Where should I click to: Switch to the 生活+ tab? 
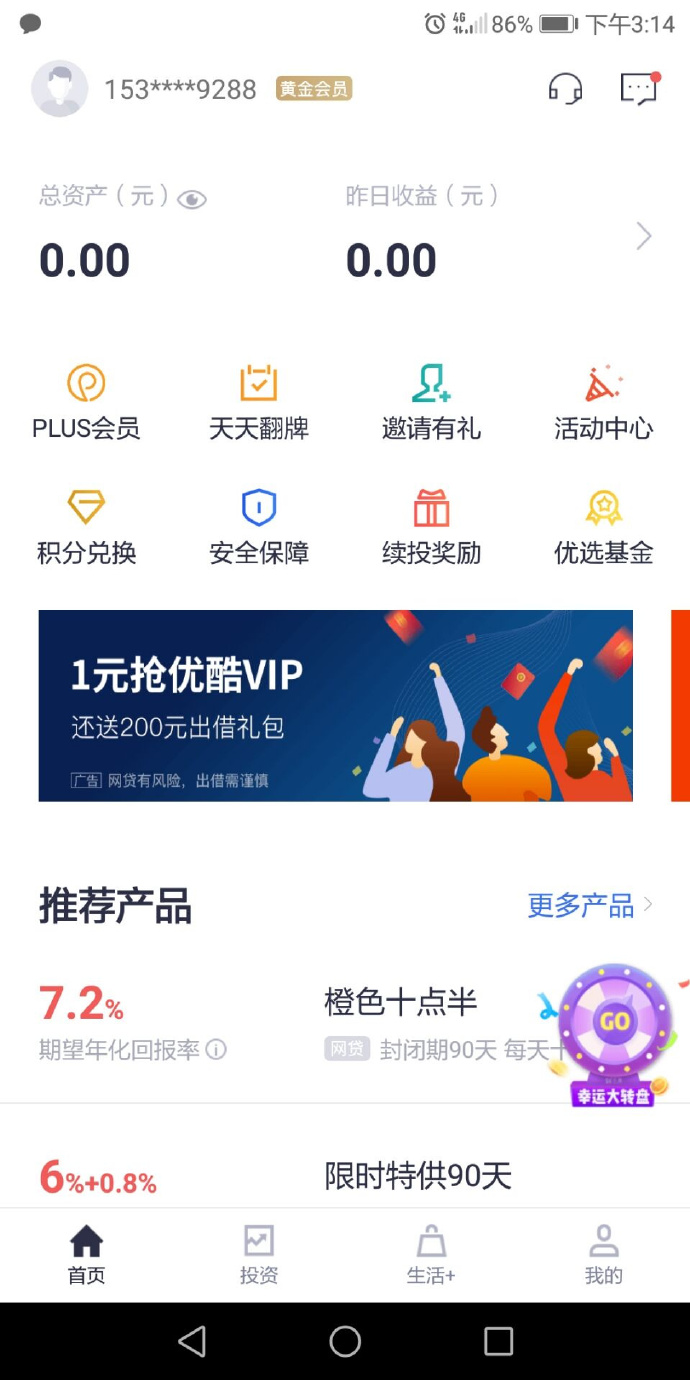(x=431, y=1255)
